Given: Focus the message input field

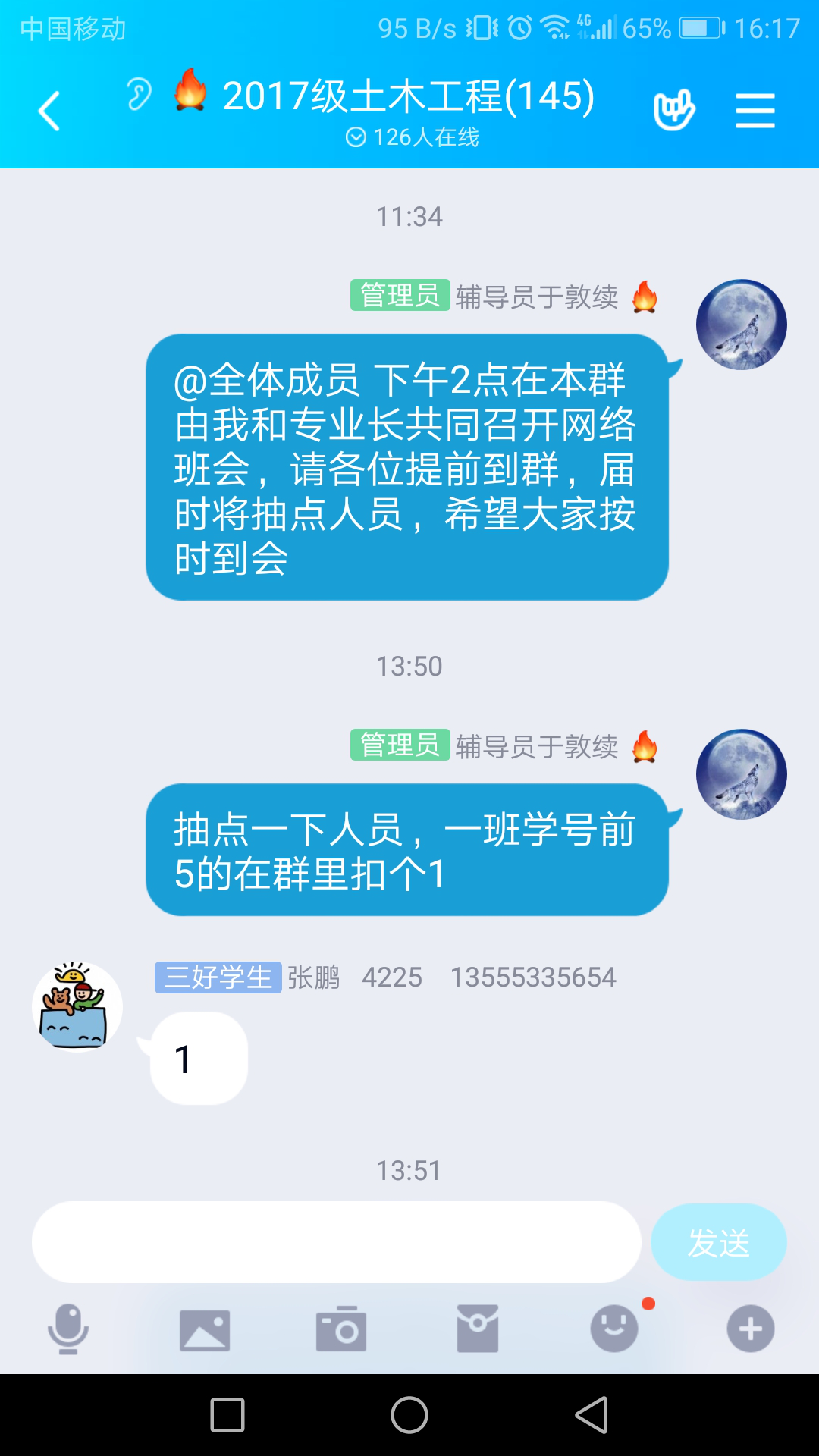Looking at the screenshot, I should tap(336, 1242).
